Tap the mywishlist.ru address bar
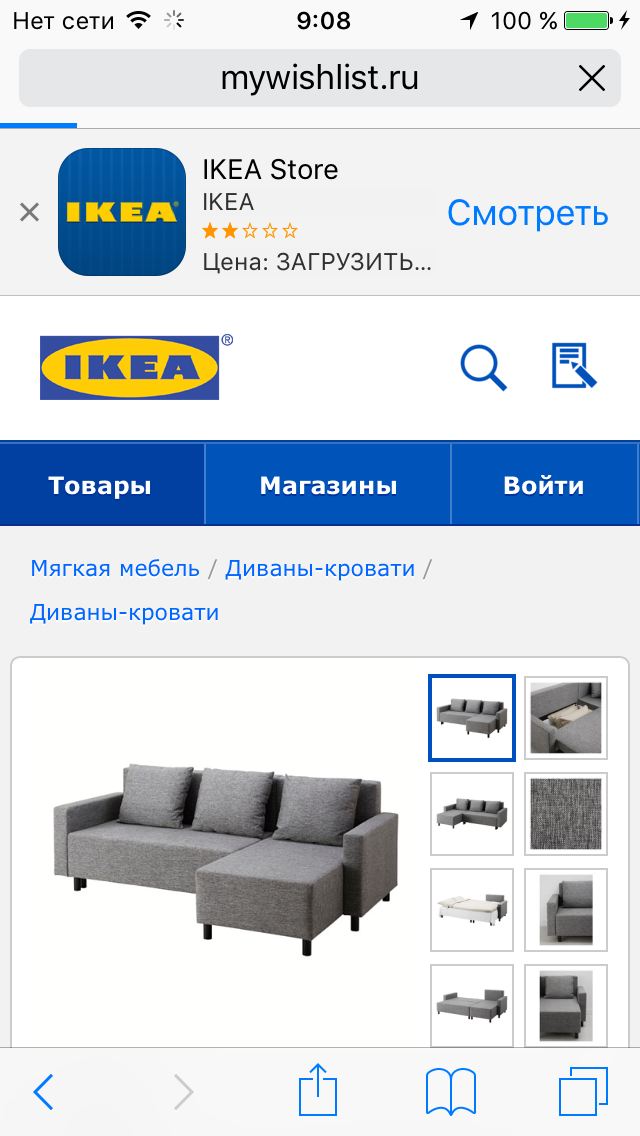This screenshot has height=1136, width=640. [x=320, y=78]
